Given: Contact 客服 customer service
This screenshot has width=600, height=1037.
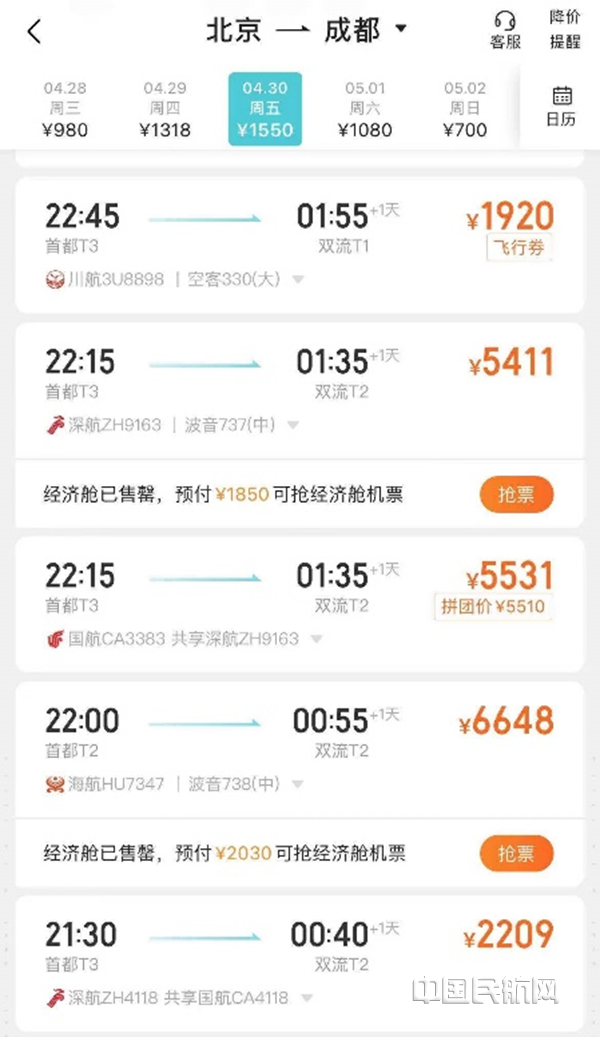Looking at the screenshot, I should [x=505, y=30].
